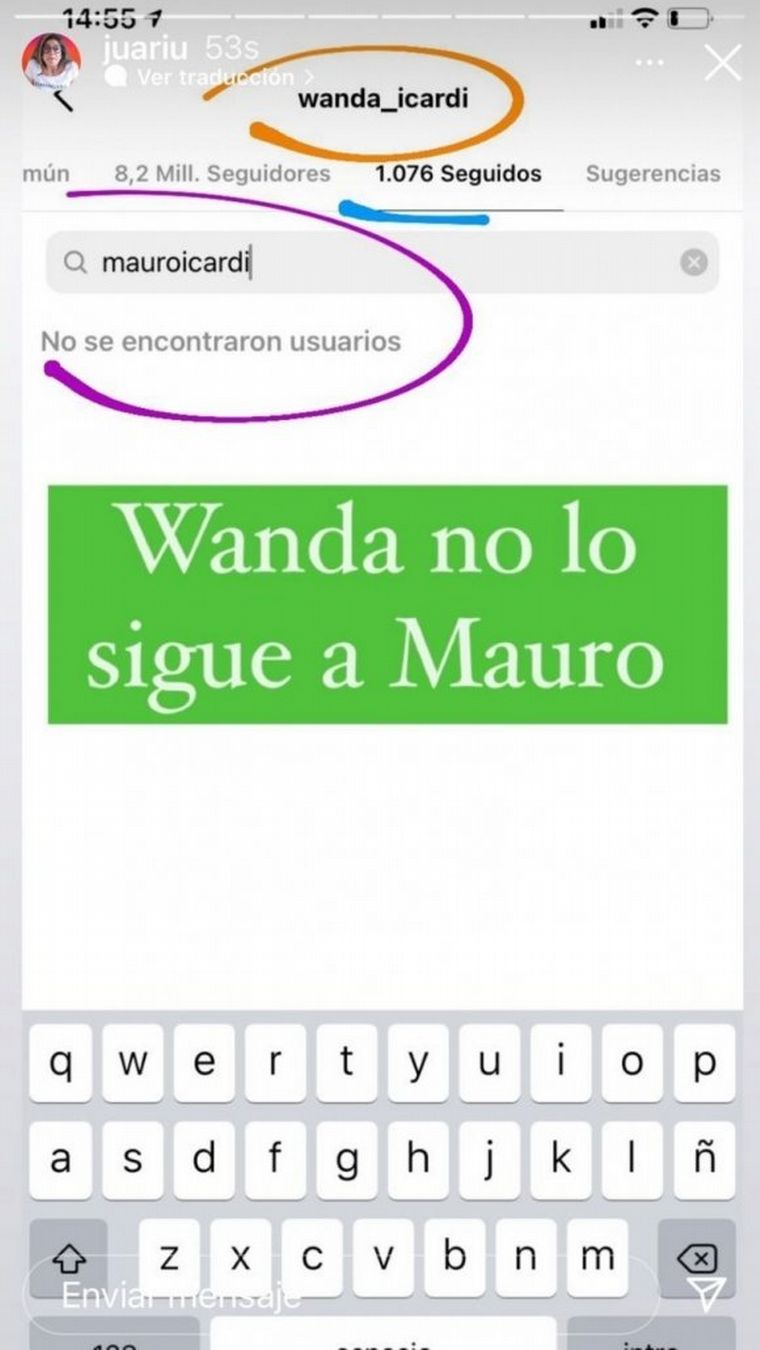
Task: Share this story with the paper plane icon
Action: (x=707, y=1294)
